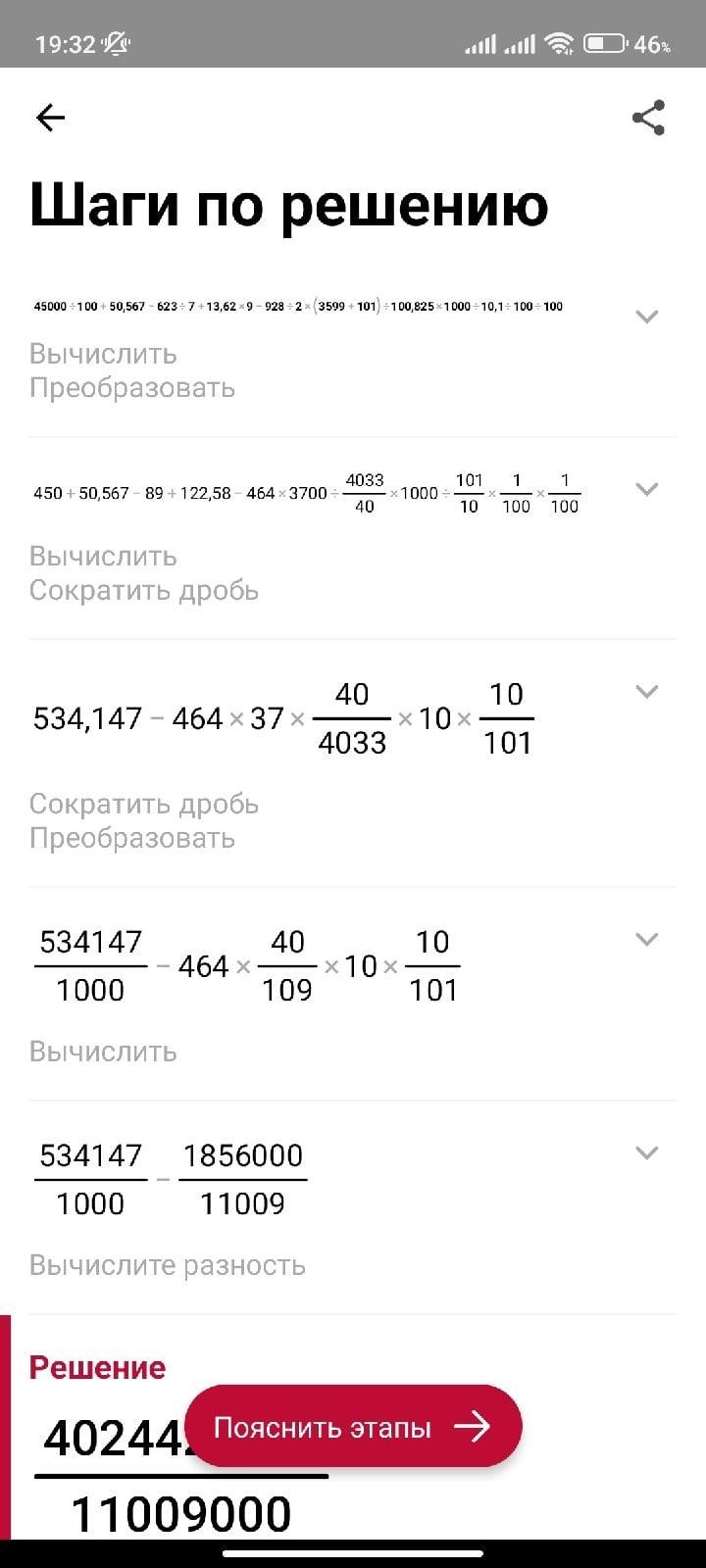Expand the step starting with 450 + 50,567
The height and width of the screenshot is (1568, 706).
(x=646, y=489)
